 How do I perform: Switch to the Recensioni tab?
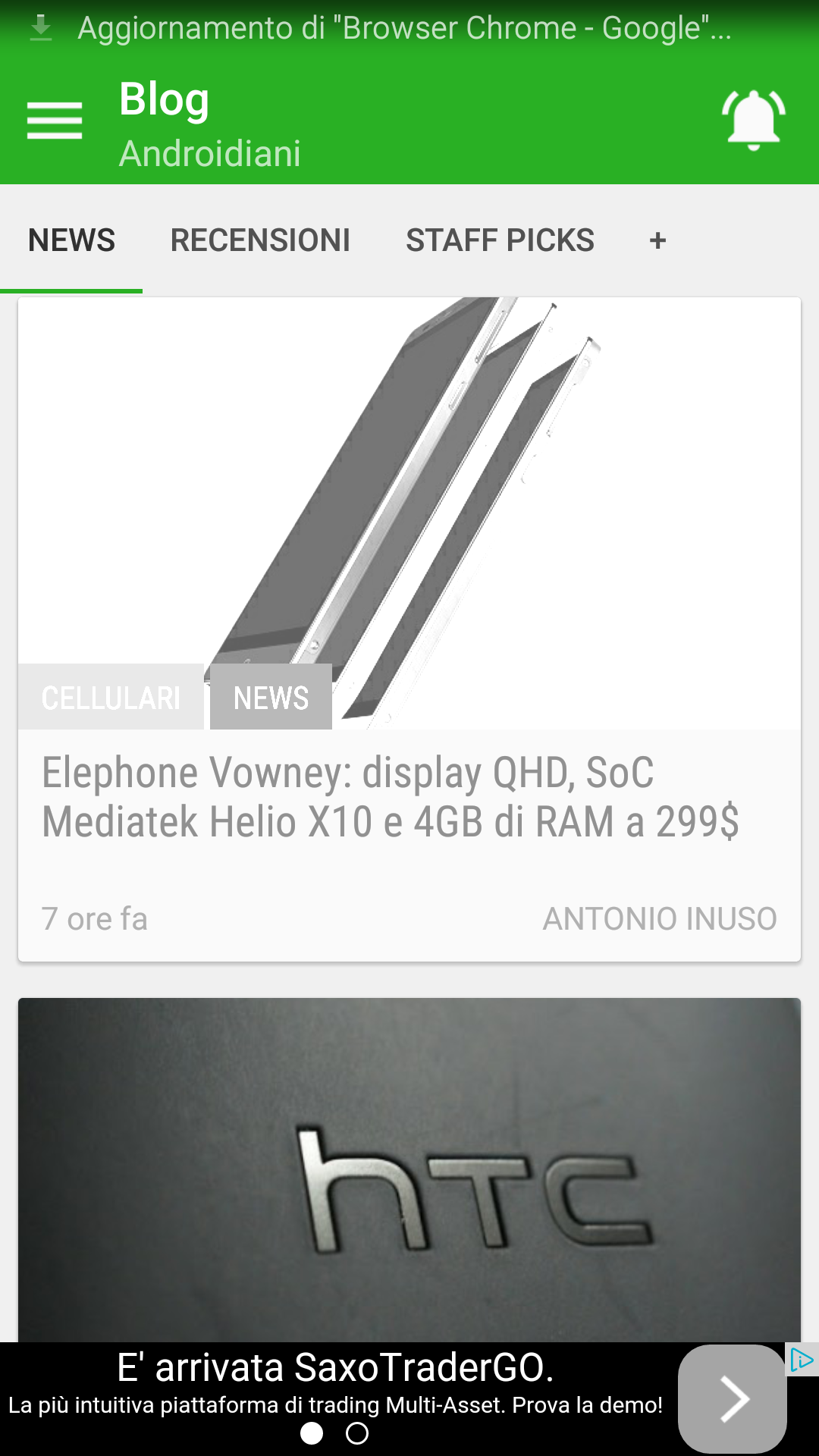(x=260, y=240)
